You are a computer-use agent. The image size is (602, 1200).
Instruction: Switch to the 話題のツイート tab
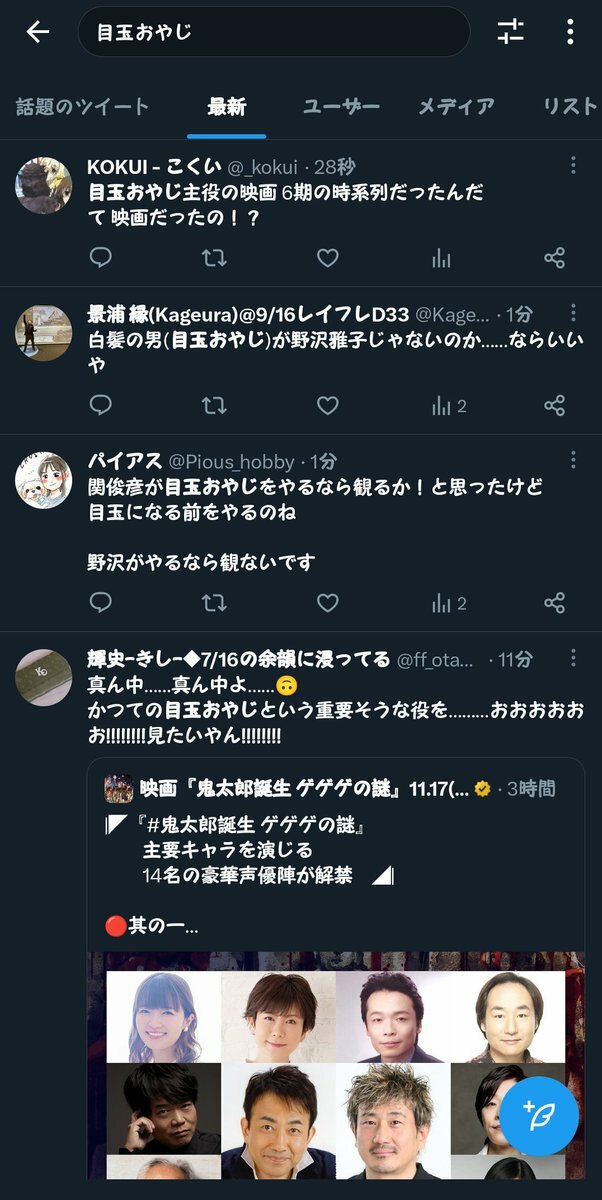coord(83,107)
